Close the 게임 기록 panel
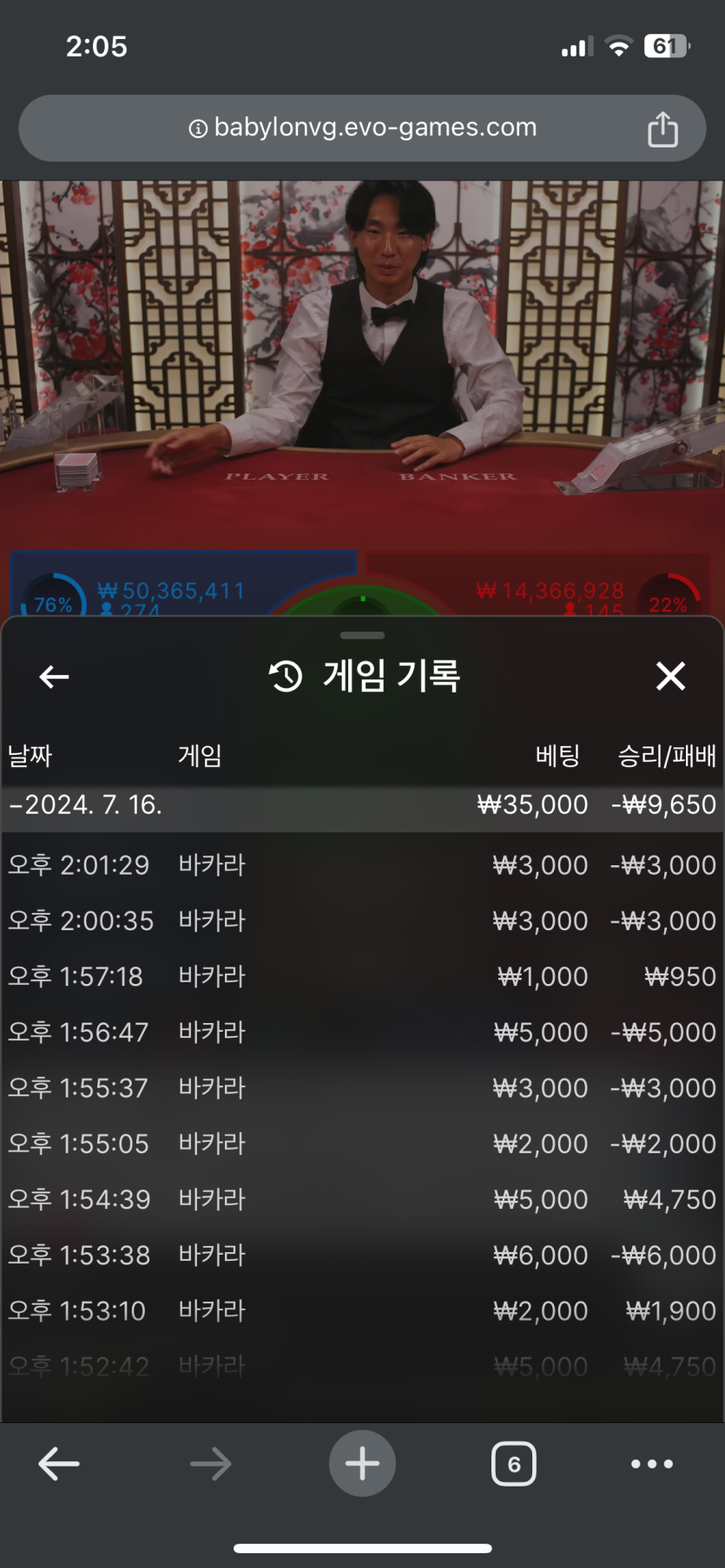This screenshot has width=725, height=1568. pyautogui.click(x=670, y=676)
